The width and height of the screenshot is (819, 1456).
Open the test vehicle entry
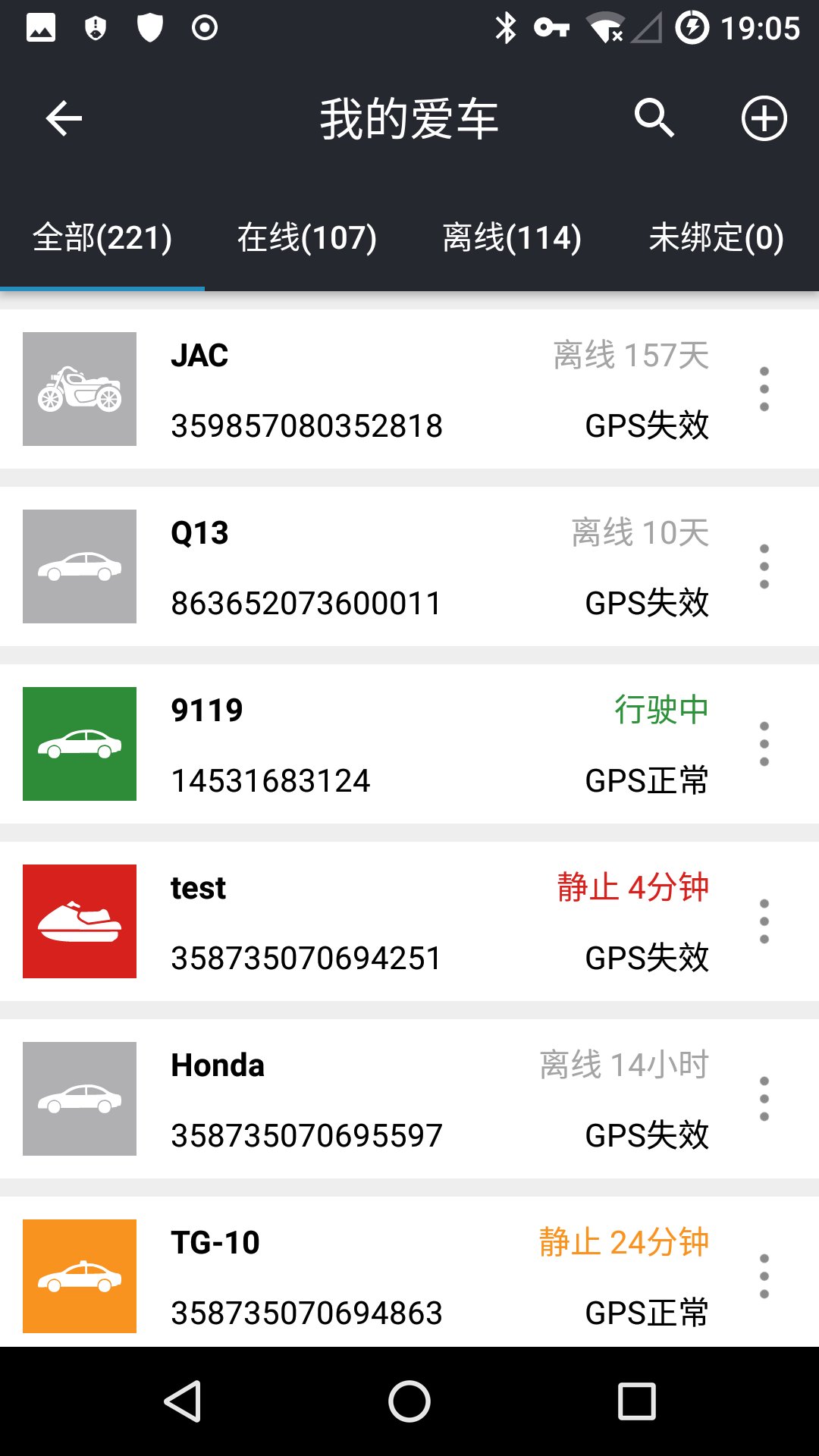(x=364, y=921)
